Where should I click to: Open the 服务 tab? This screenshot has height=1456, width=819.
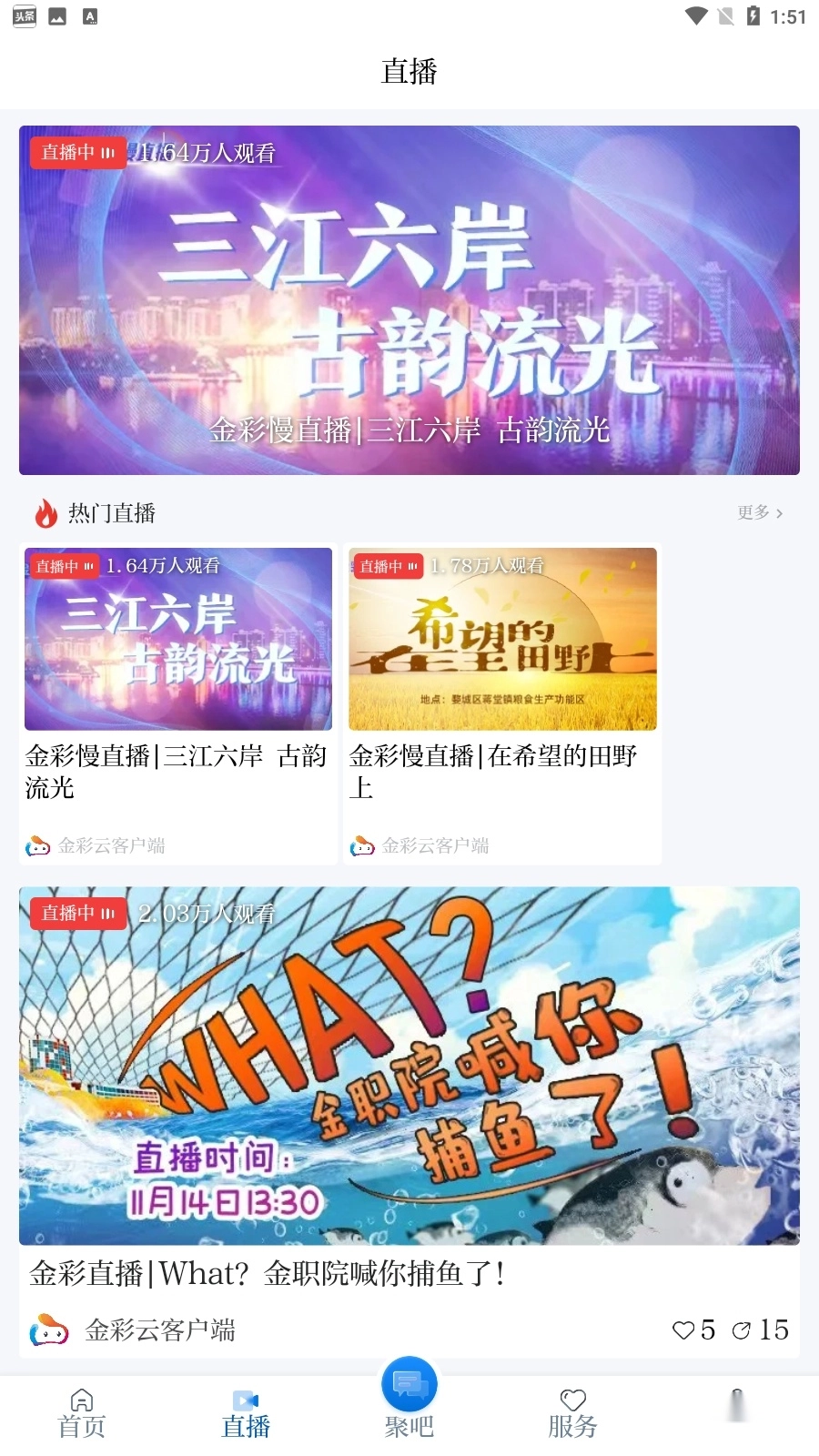pos(571,1410)
